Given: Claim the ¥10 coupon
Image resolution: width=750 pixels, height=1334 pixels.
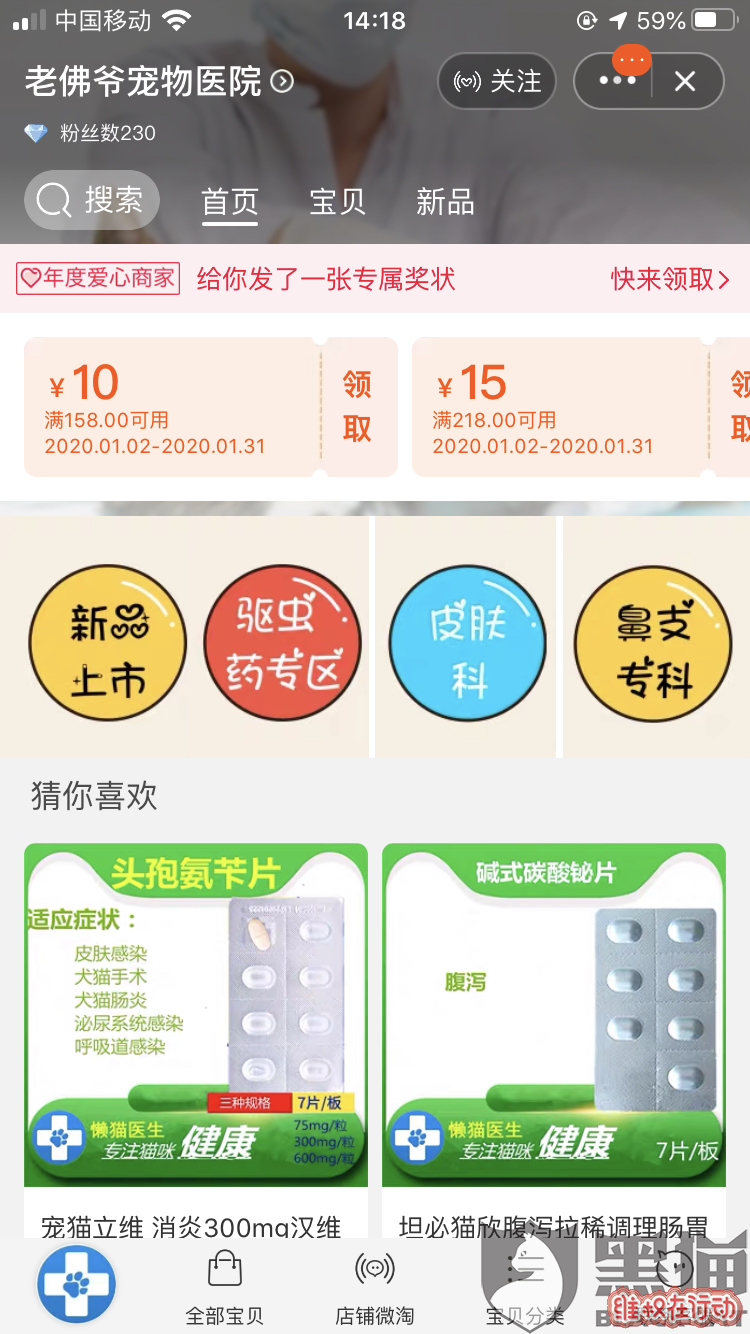Looking at the screenshot, I should 357,407.
